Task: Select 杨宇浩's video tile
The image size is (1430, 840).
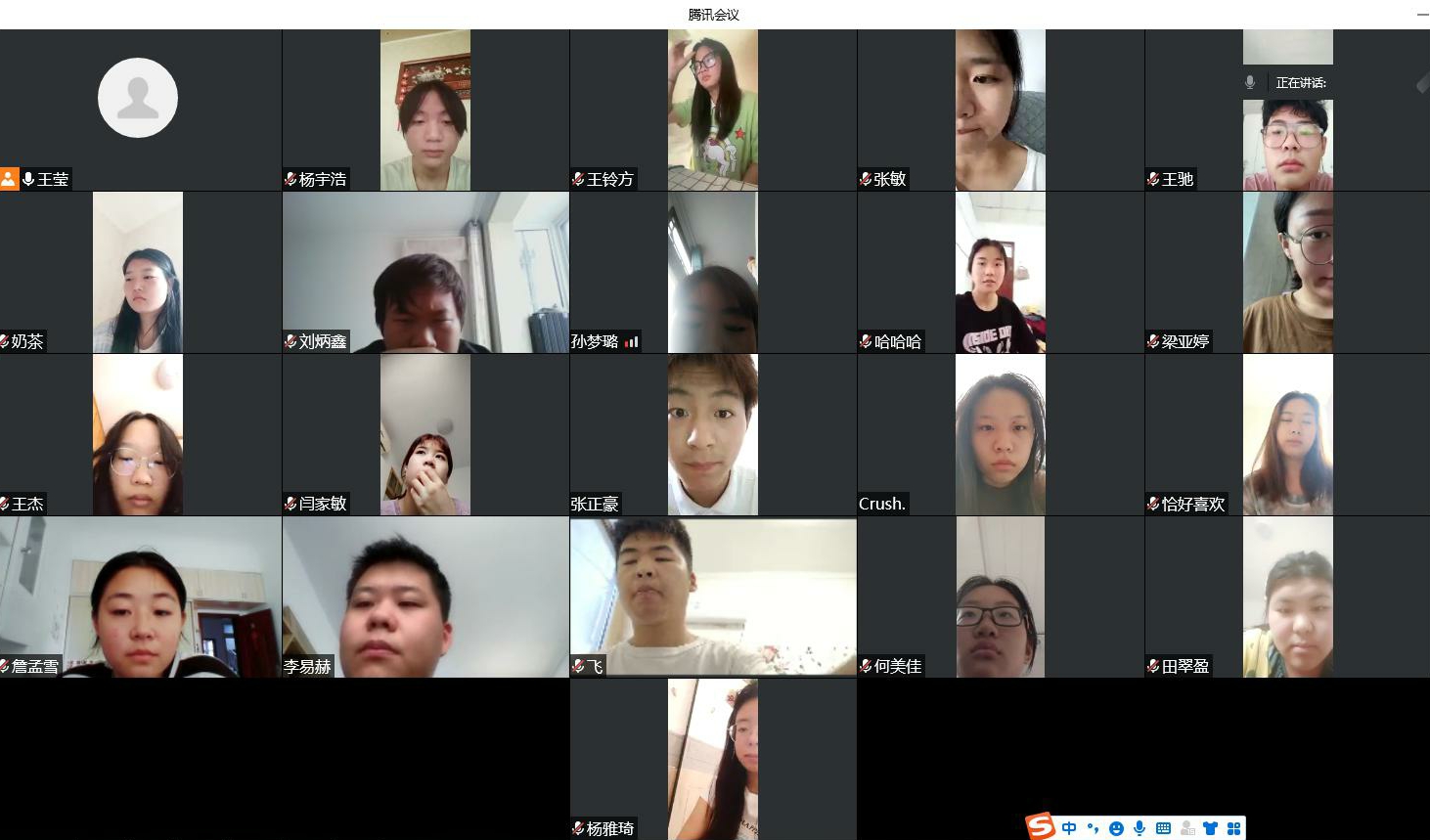Action: (425, 110)
